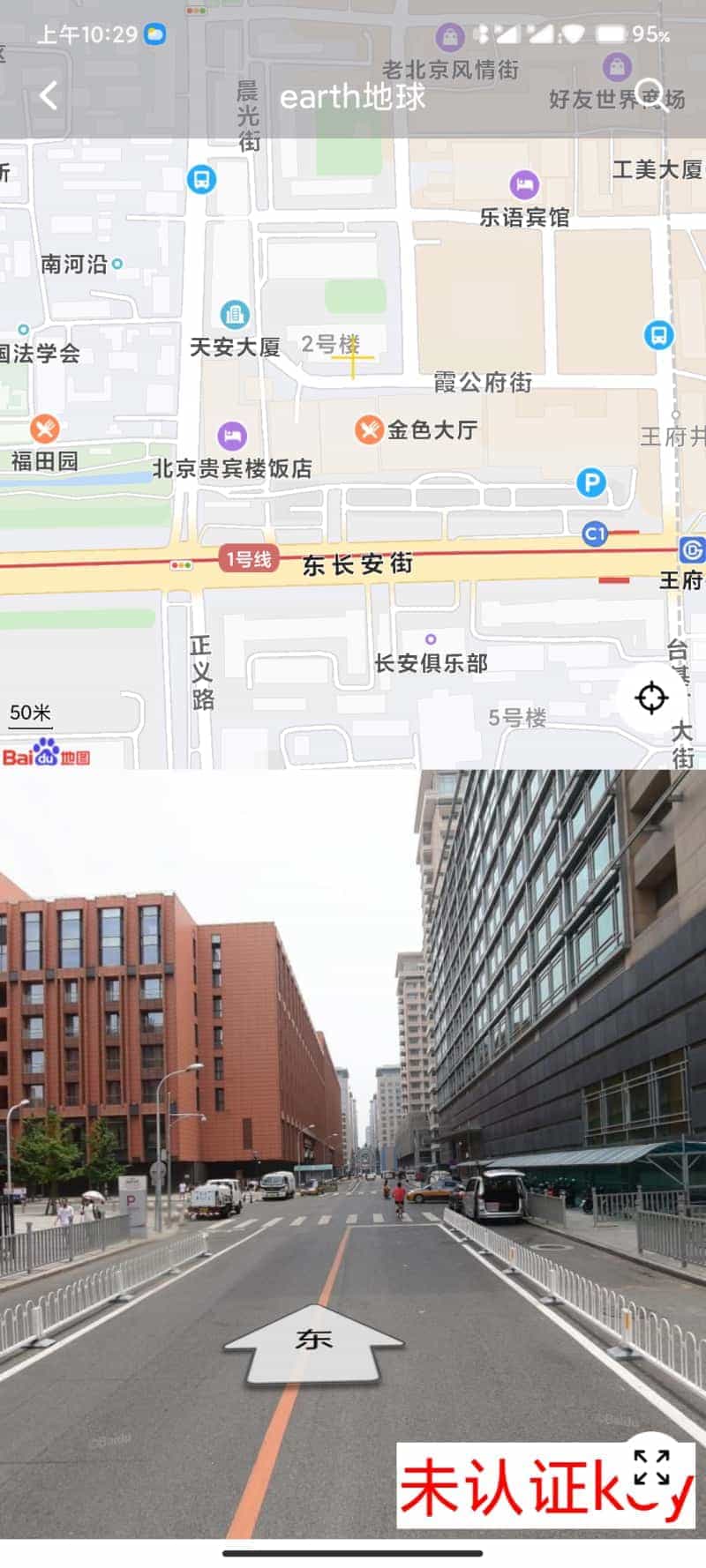Screen dimensions: 706x1568
Task: Tap the 金色大厅 restaurant marker
Action: coord(368,429)
